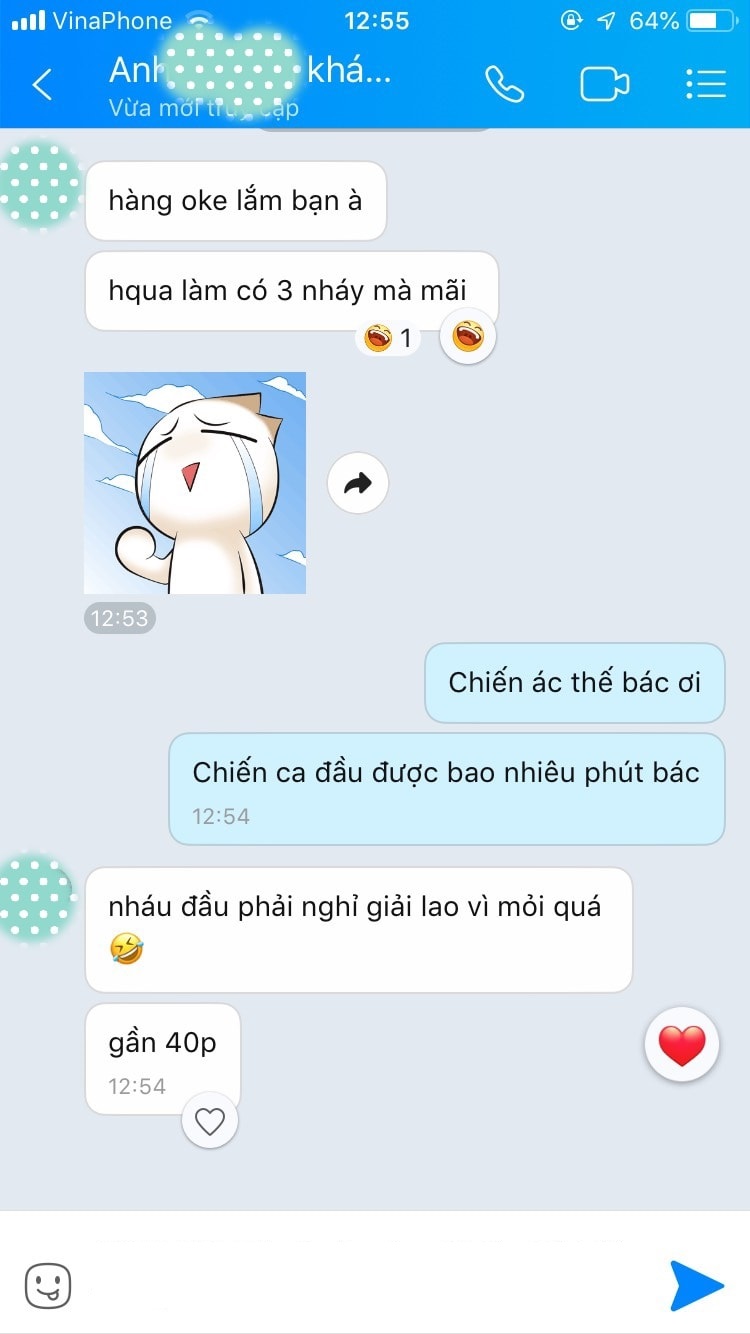The height and width of the screenshot is (1334, 750).
Task: Tap the heart outline under the gần 40p message
Action: point(210,1123)
